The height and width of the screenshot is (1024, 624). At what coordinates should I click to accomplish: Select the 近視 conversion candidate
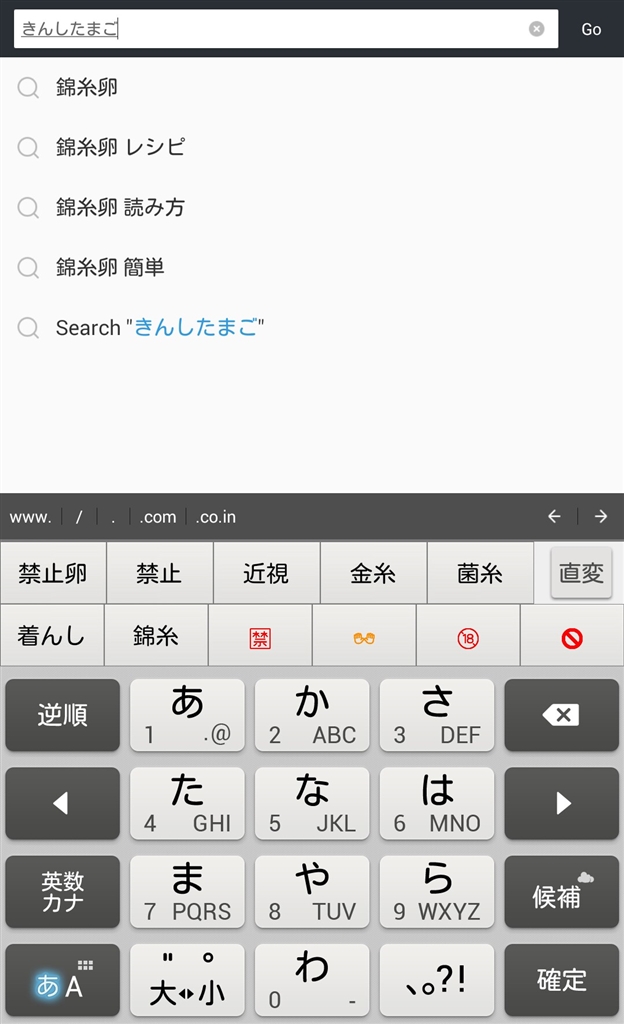[266, 573]
